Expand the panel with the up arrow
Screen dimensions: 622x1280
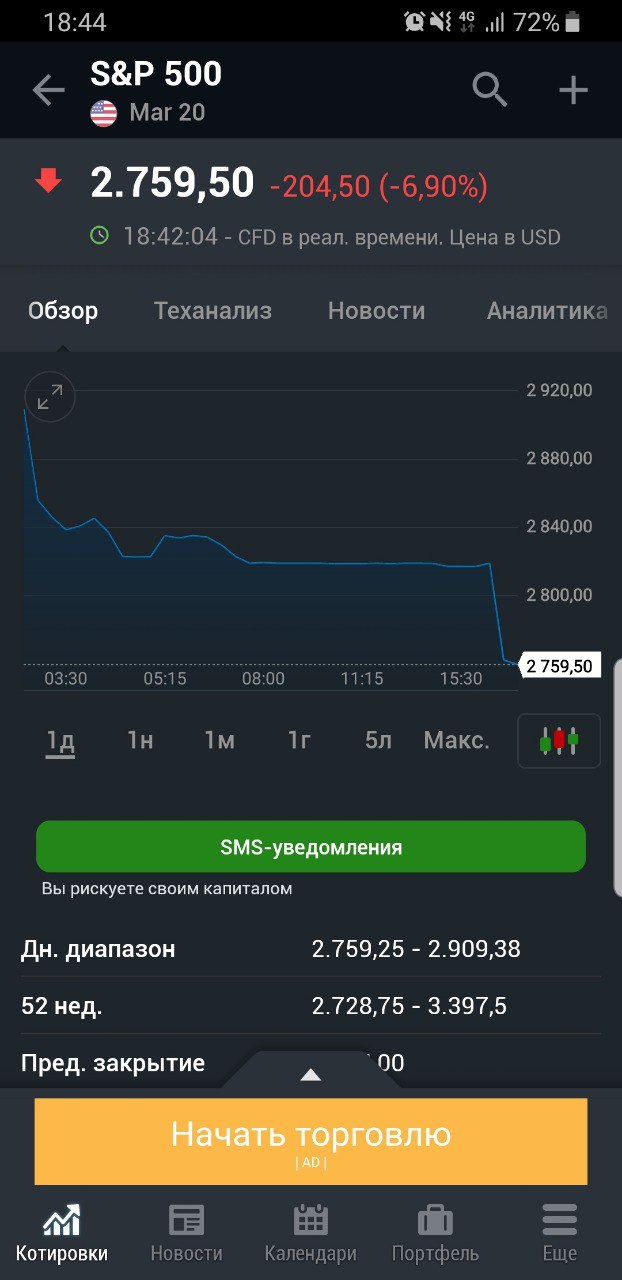(311, 1074)
